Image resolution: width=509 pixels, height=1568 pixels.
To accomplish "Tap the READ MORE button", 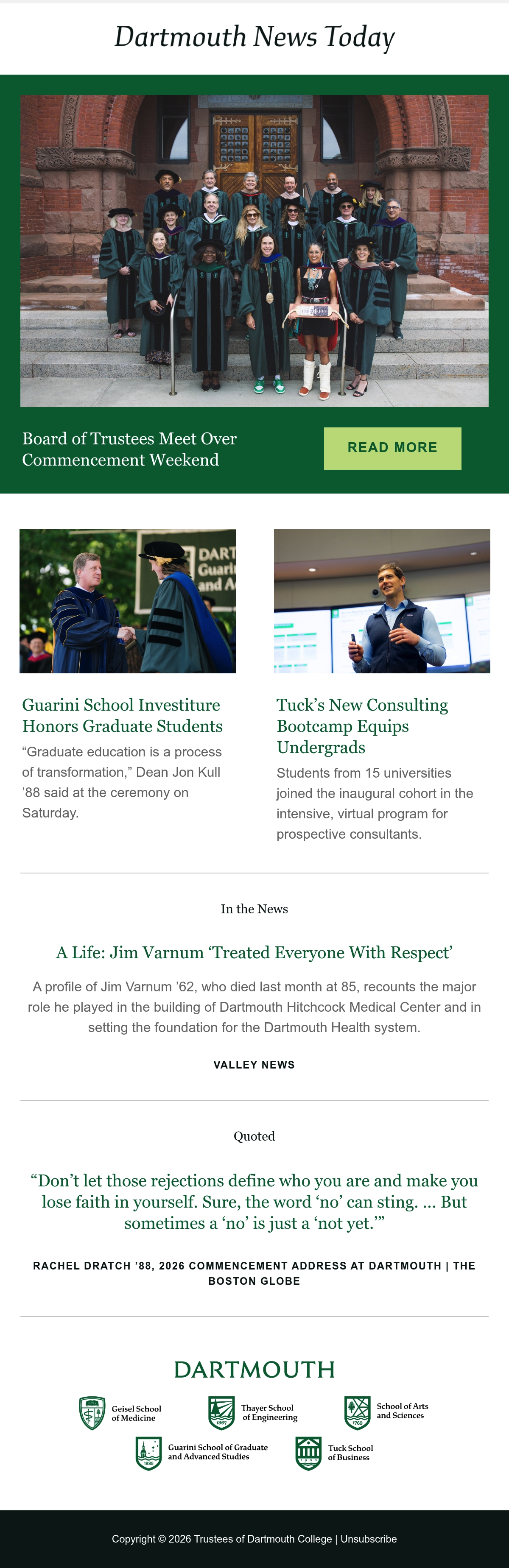I will 392,448.
